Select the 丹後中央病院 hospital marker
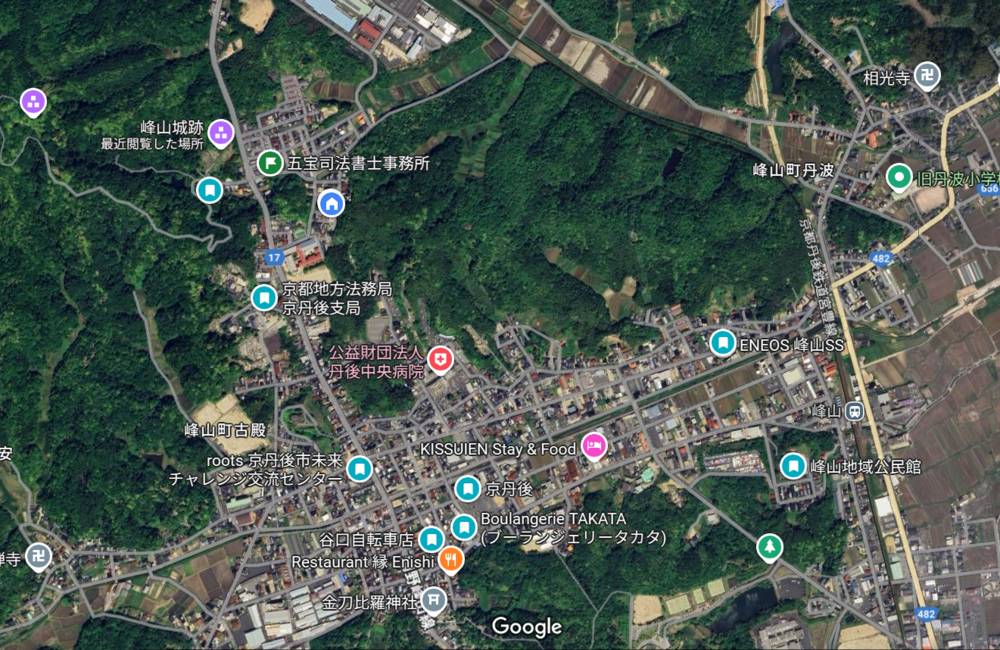The image size is (1000, 650). click(439, 359)
